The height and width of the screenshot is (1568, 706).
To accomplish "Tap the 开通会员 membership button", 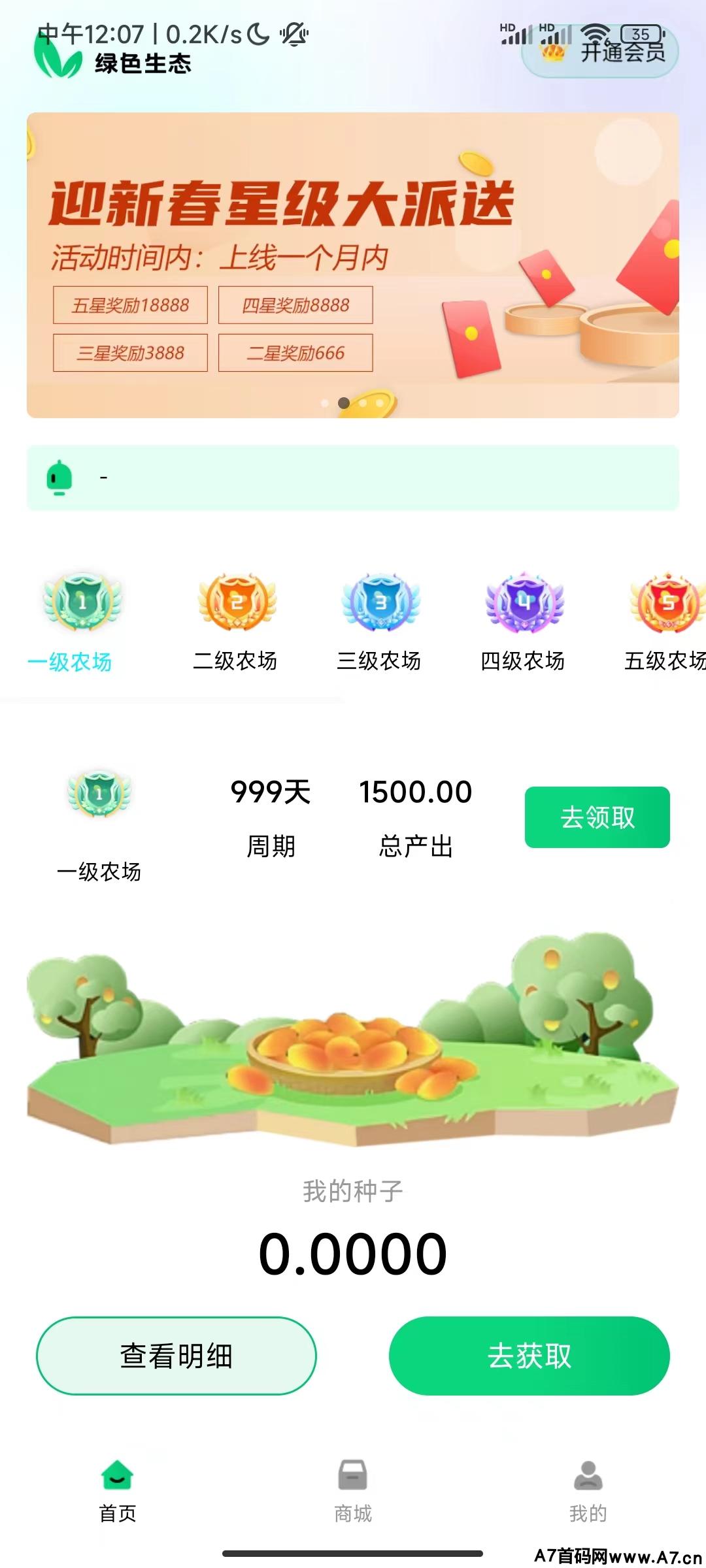I will tap(599, 52).
